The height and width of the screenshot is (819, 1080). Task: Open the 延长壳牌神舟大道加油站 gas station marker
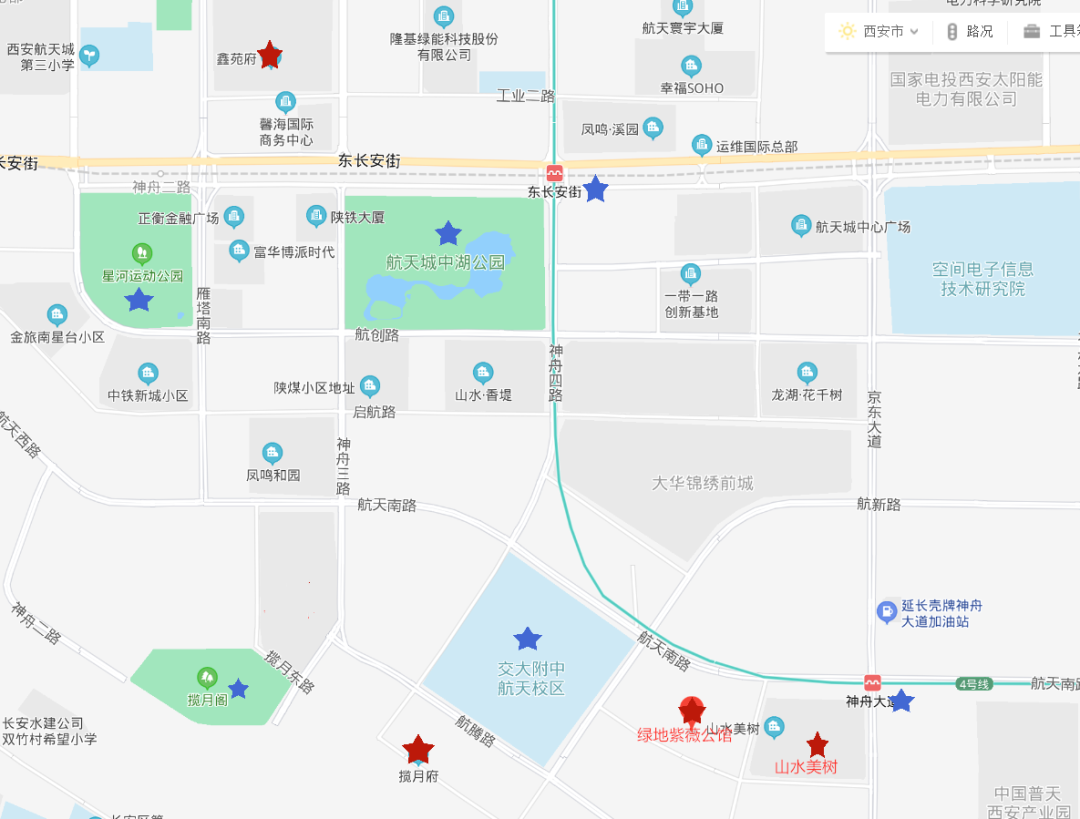click(x=886, y=611)
